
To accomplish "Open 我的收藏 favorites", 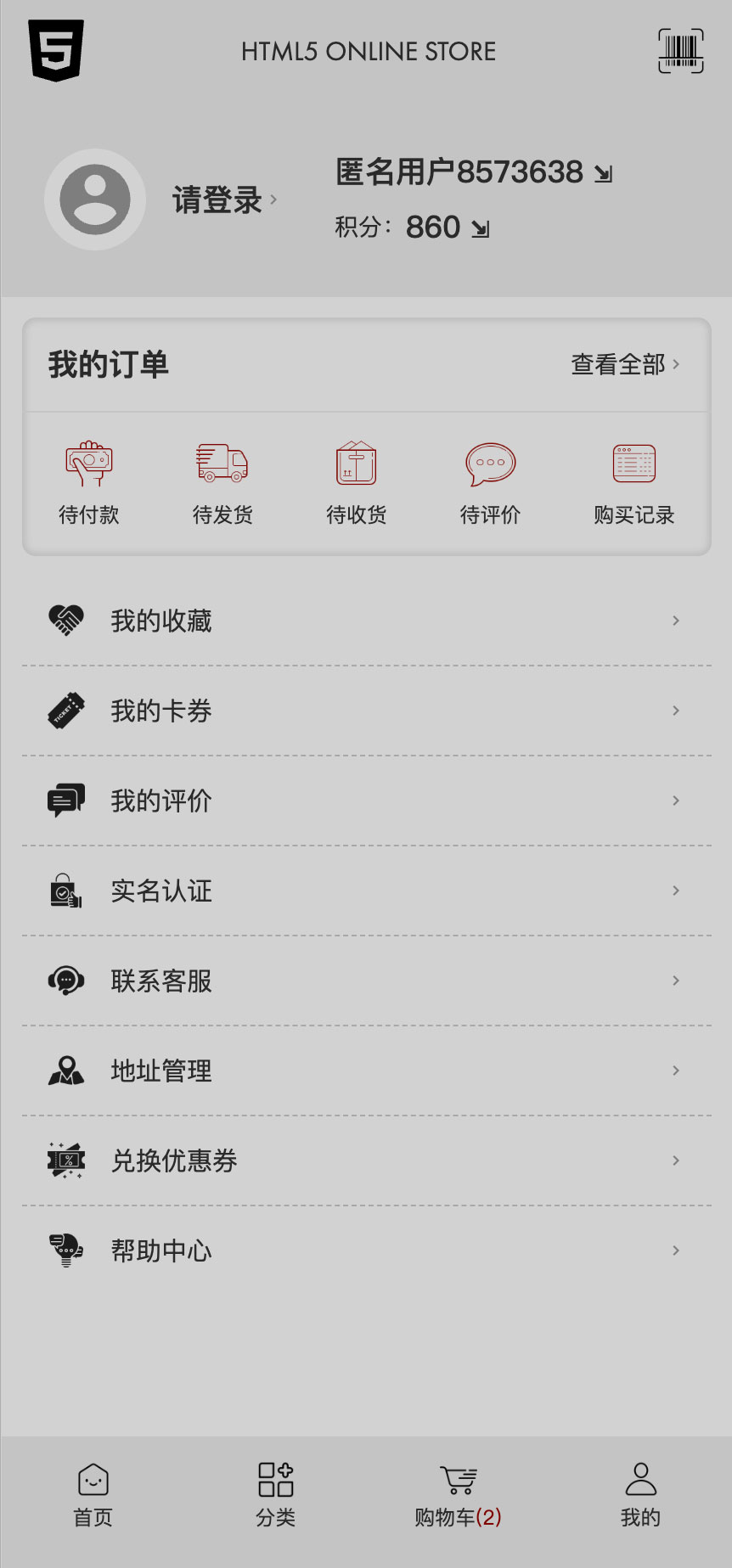I will pos(365,621).
